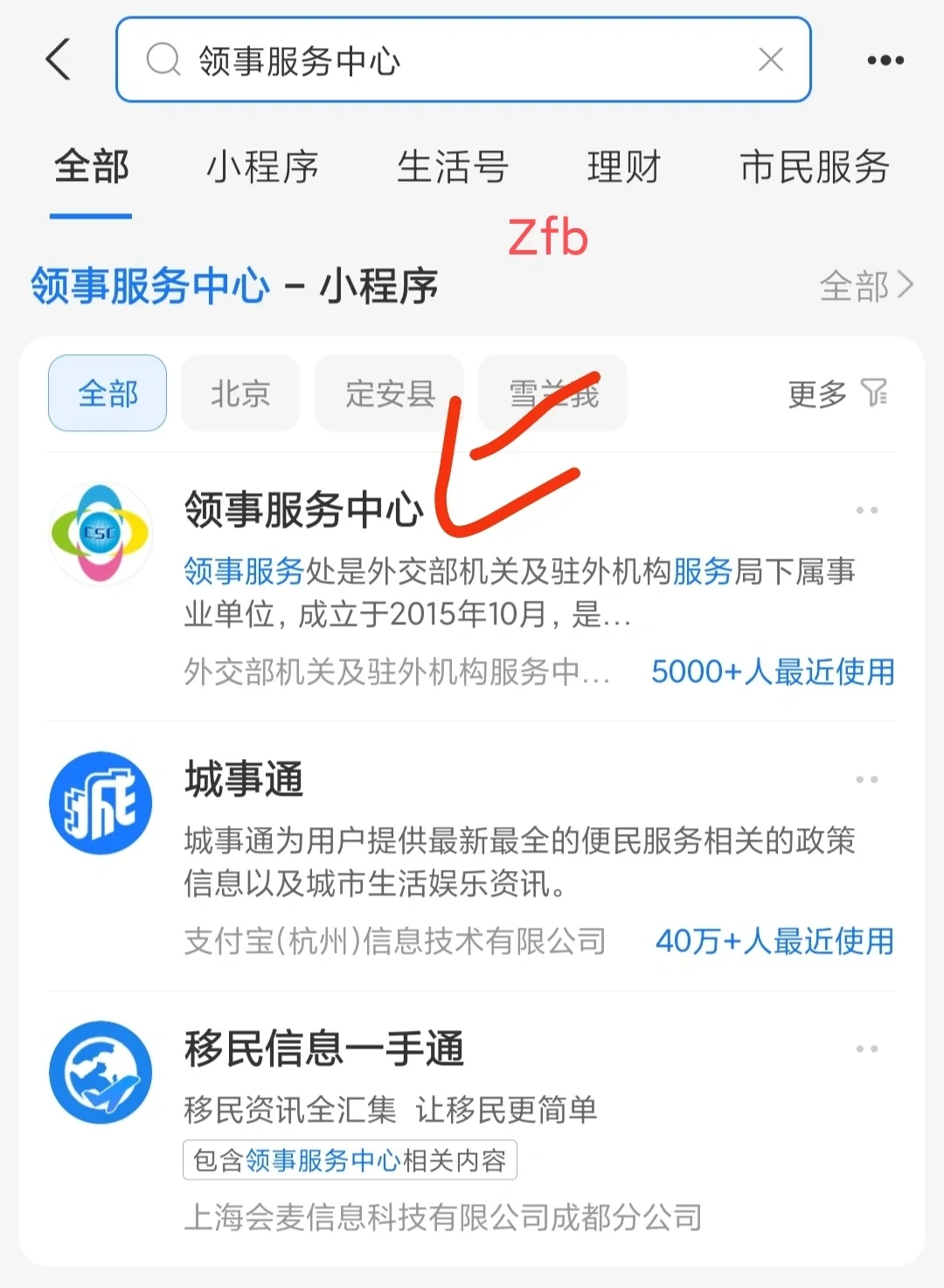Viewport: 944px width, 1288px height.
Task: Filter results by 北京
Action: click(240, 393)
